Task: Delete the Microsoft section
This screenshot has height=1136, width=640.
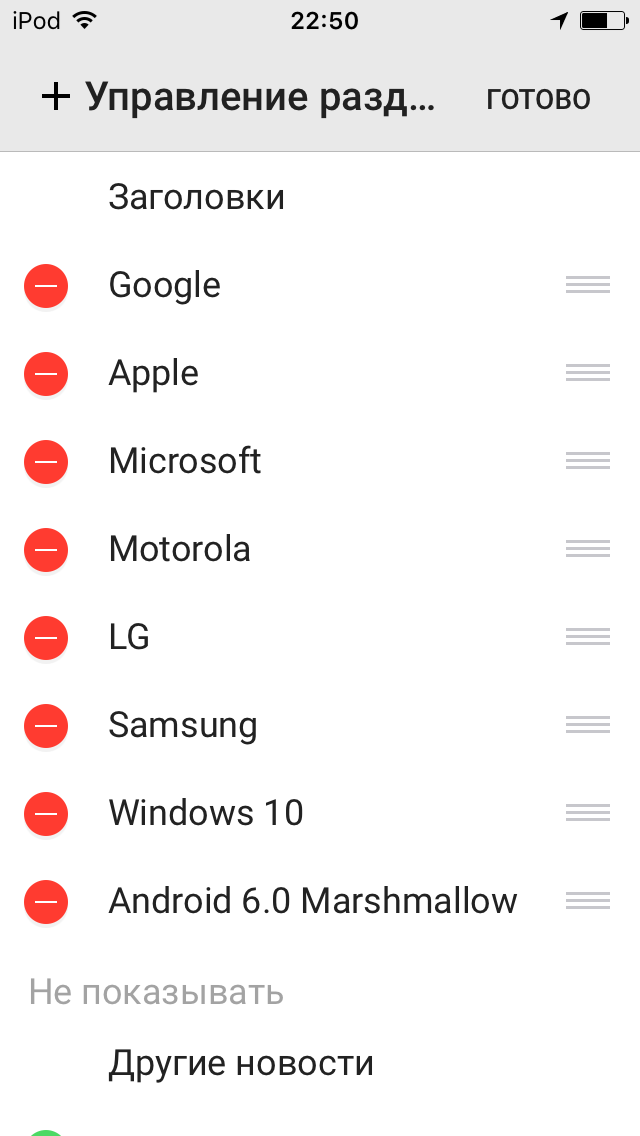Action: click(46, 462)
